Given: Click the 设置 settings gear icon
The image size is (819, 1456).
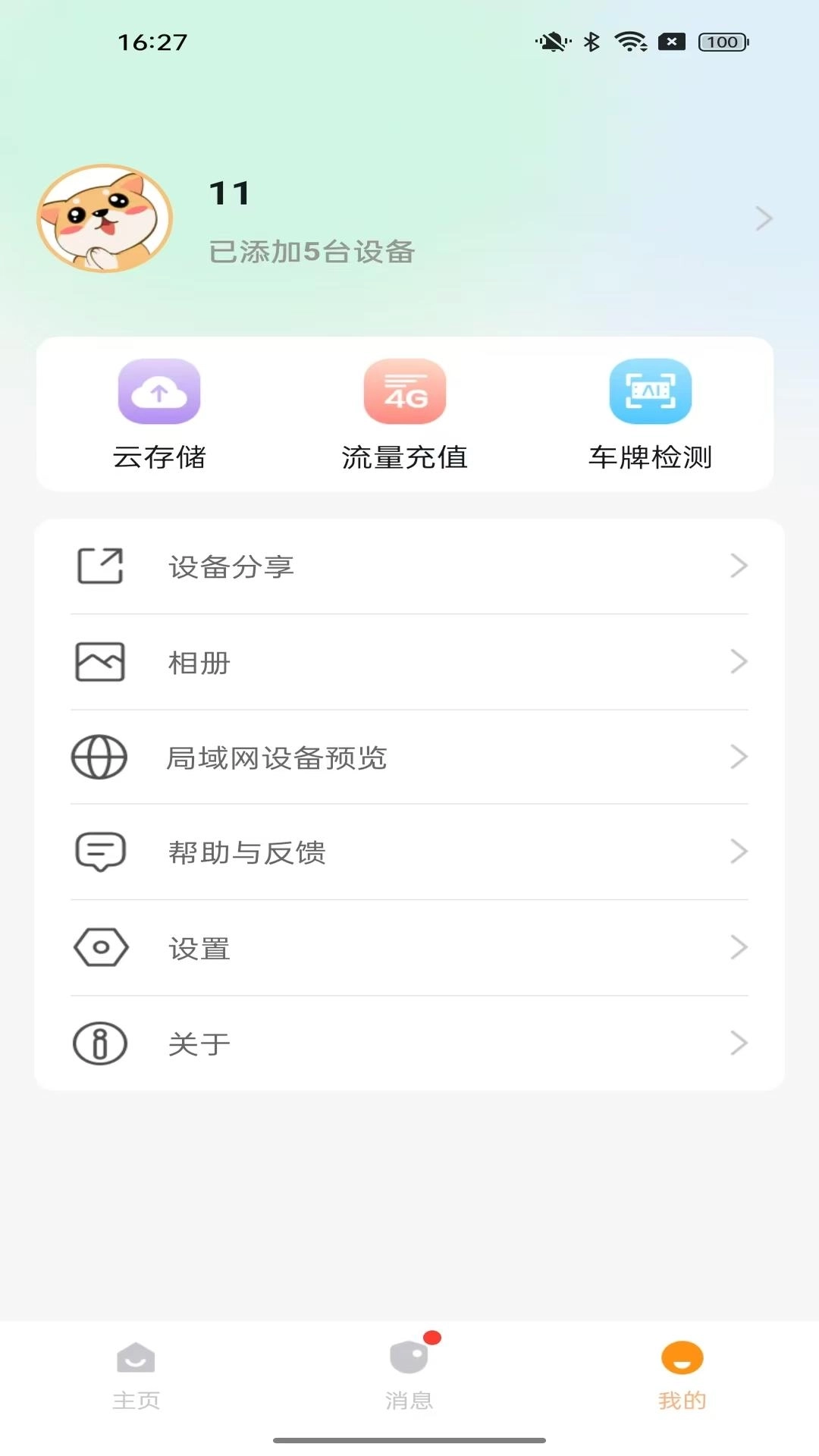Looking at the screenshot, I should 101,947.
